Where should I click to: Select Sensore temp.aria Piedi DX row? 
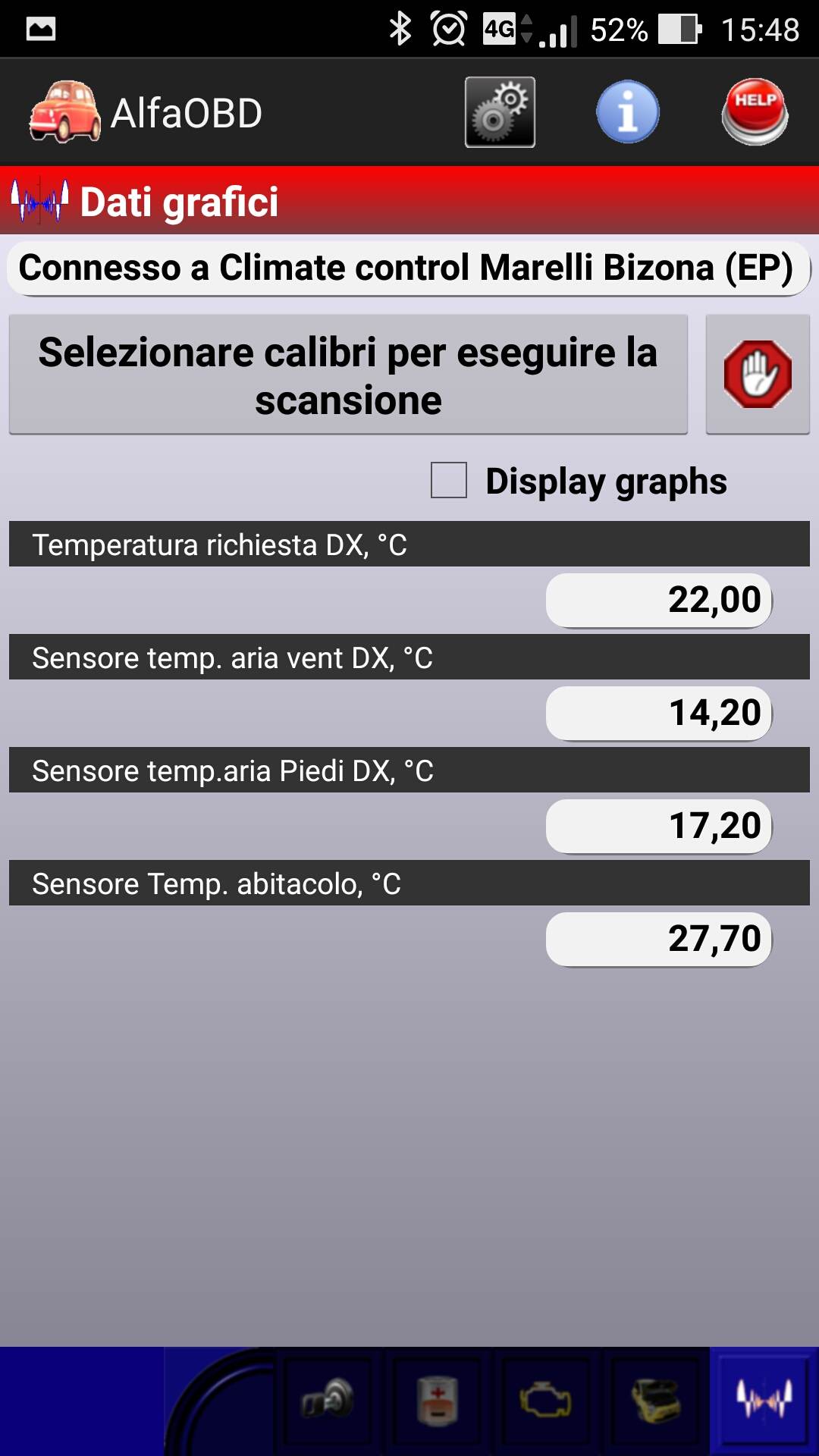click(409, 770)
